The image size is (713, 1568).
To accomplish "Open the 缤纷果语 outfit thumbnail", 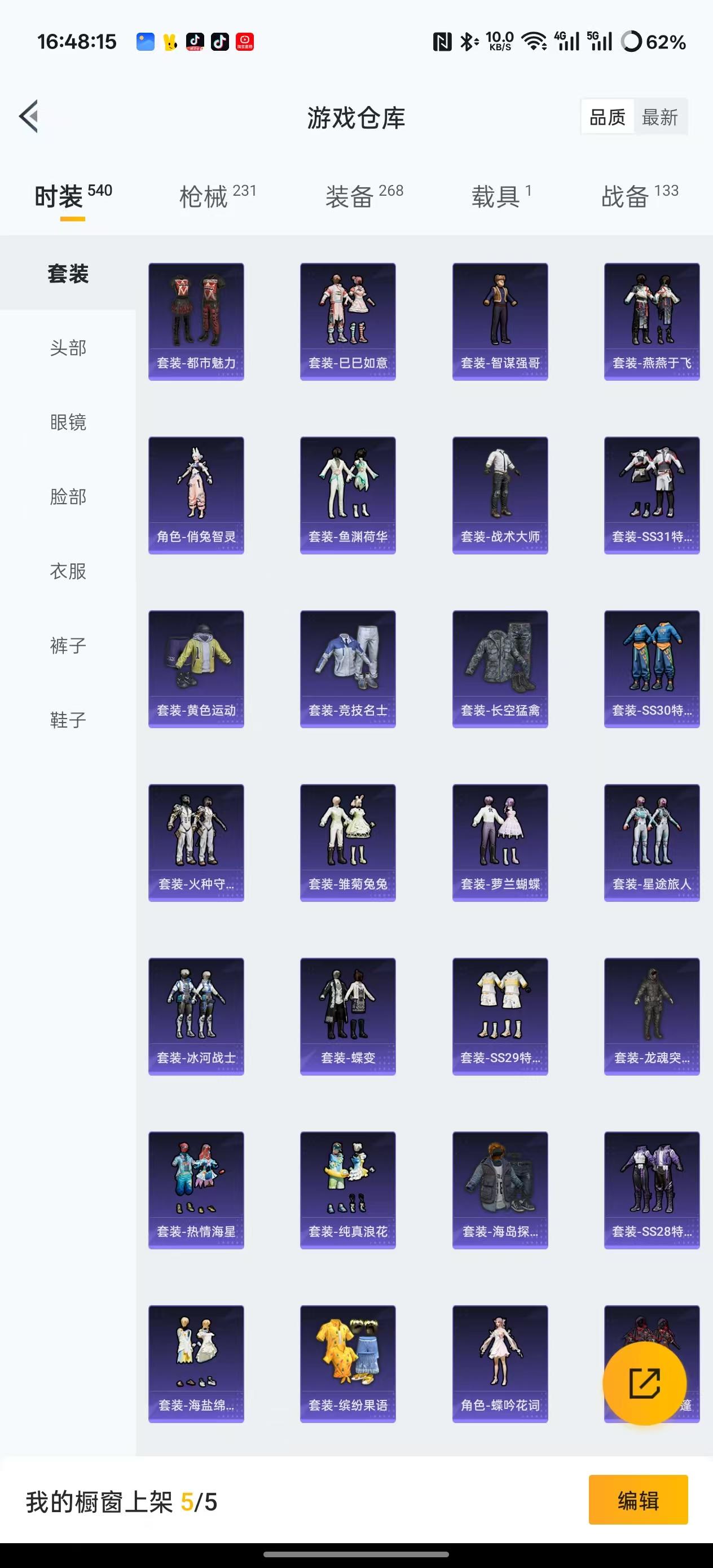I will 347,1362.
